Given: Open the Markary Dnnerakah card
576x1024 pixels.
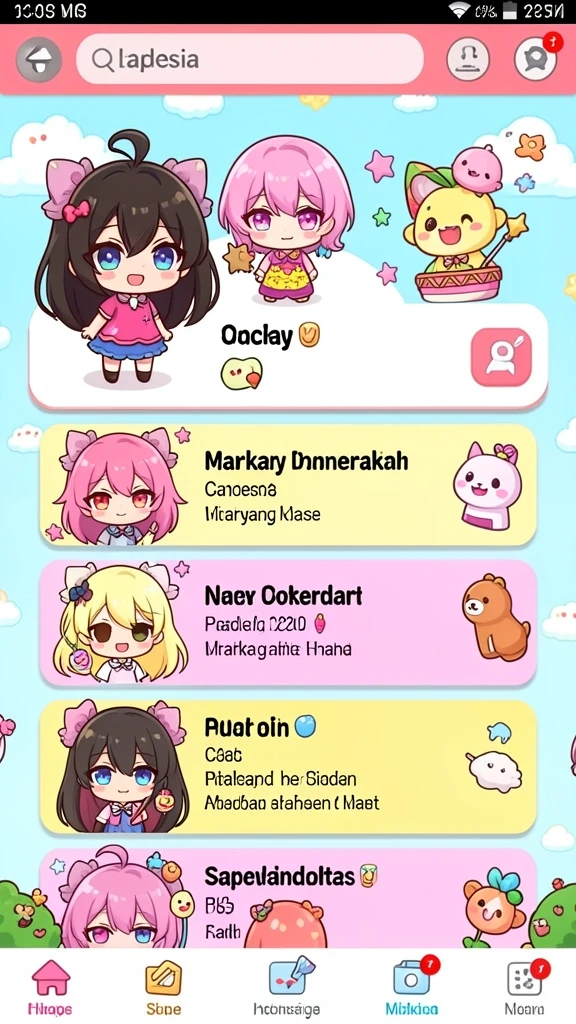Looking at the screenshot, I should coord(288,485).
